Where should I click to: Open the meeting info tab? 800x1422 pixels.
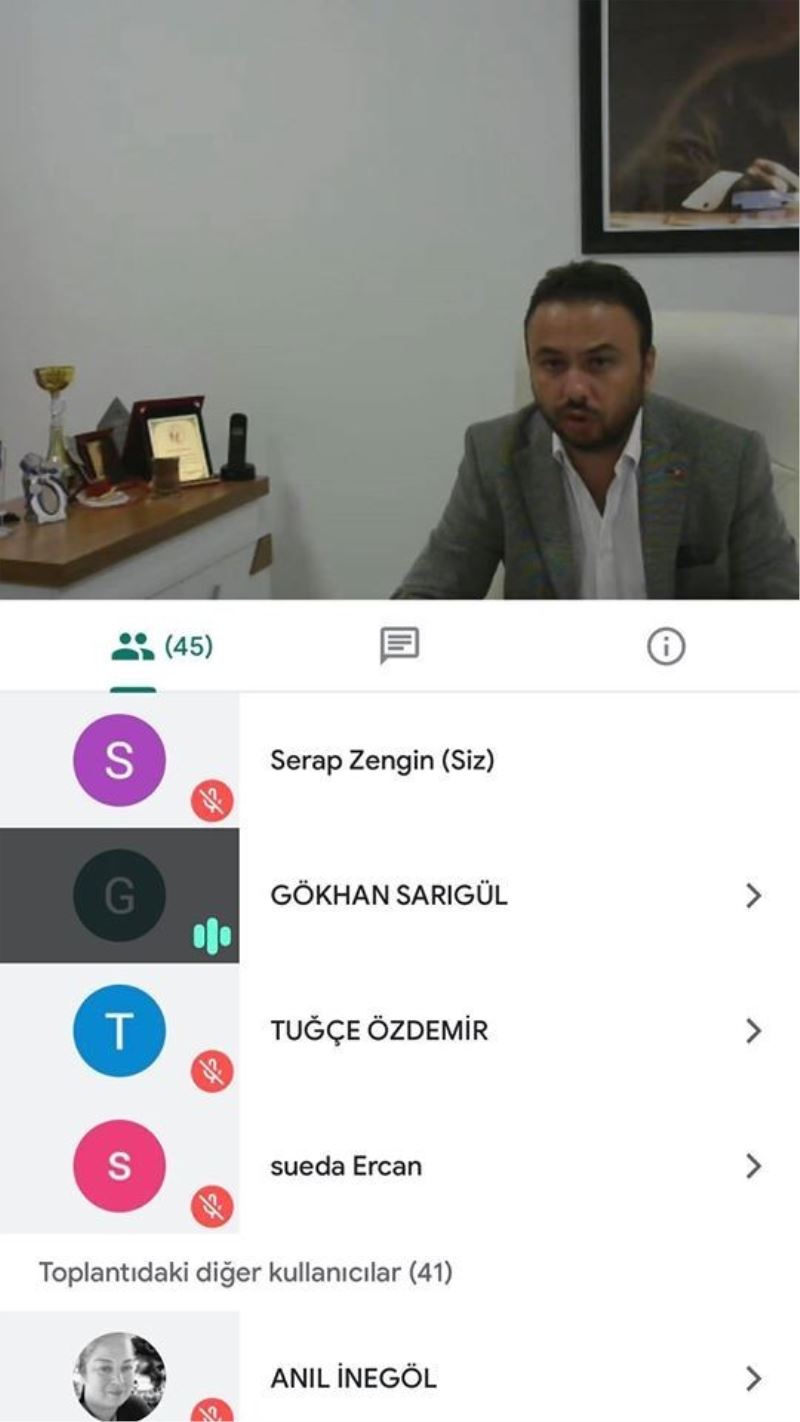coord(666,647)
